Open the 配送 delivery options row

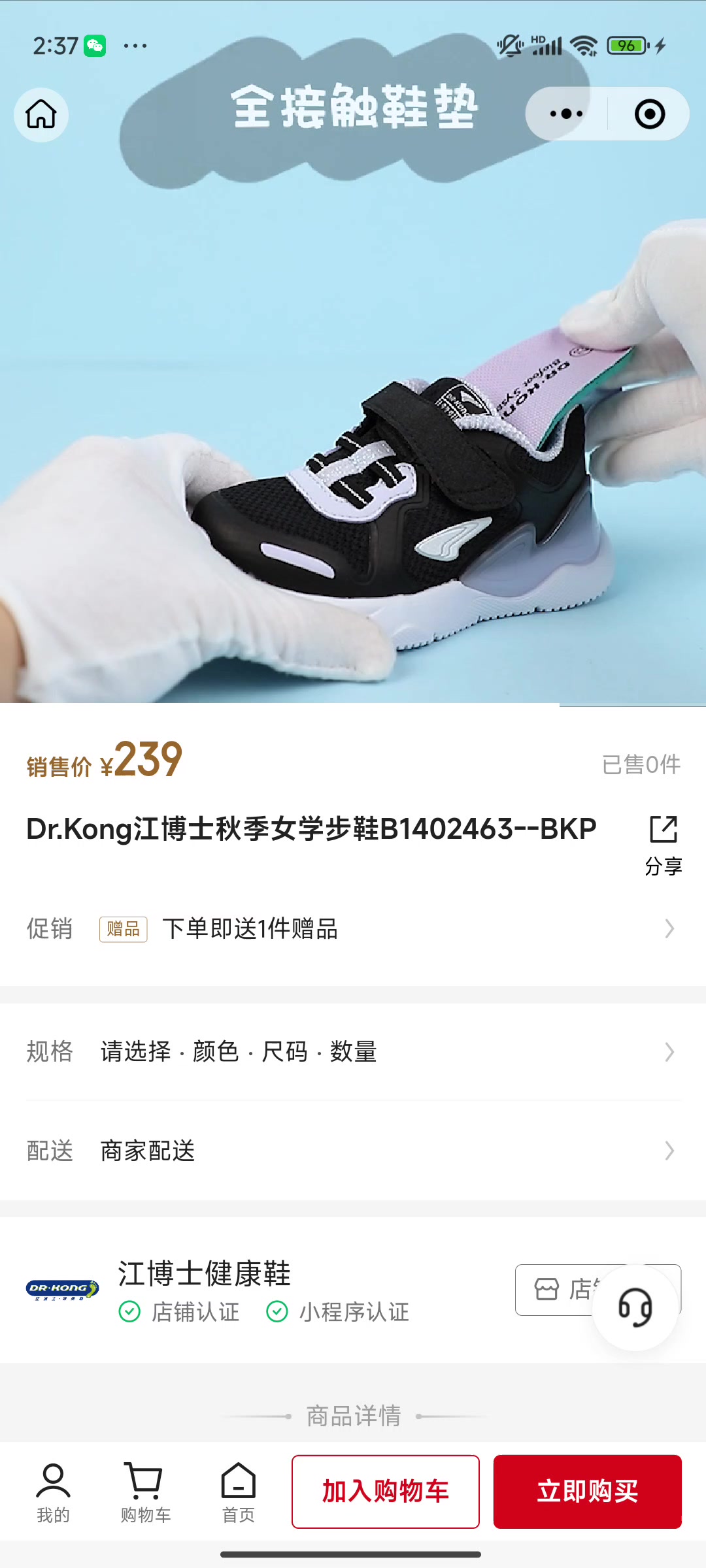pyautogui.click(x=353, y=1151)
